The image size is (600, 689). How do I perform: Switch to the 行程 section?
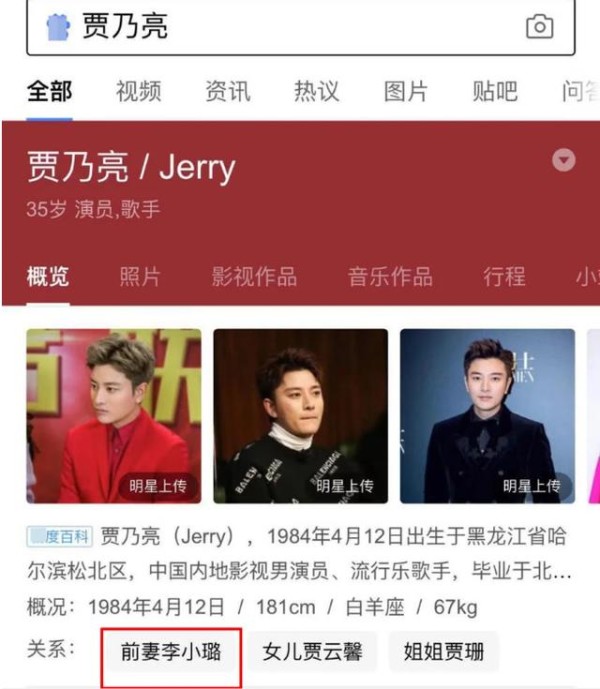pyautogui.click(x=504, y=277)
